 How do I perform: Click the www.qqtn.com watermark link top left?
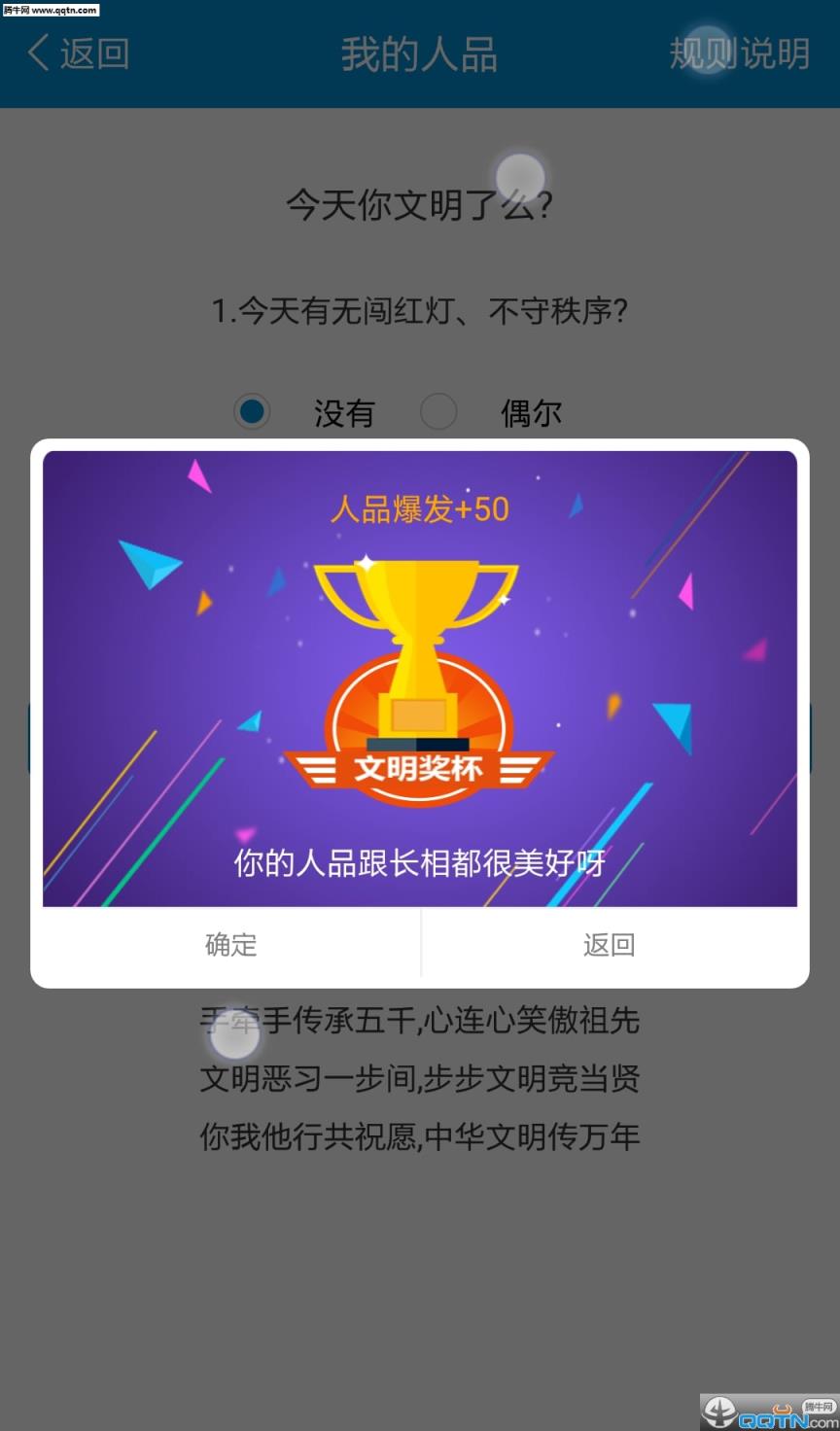click(x=49, y=10)
